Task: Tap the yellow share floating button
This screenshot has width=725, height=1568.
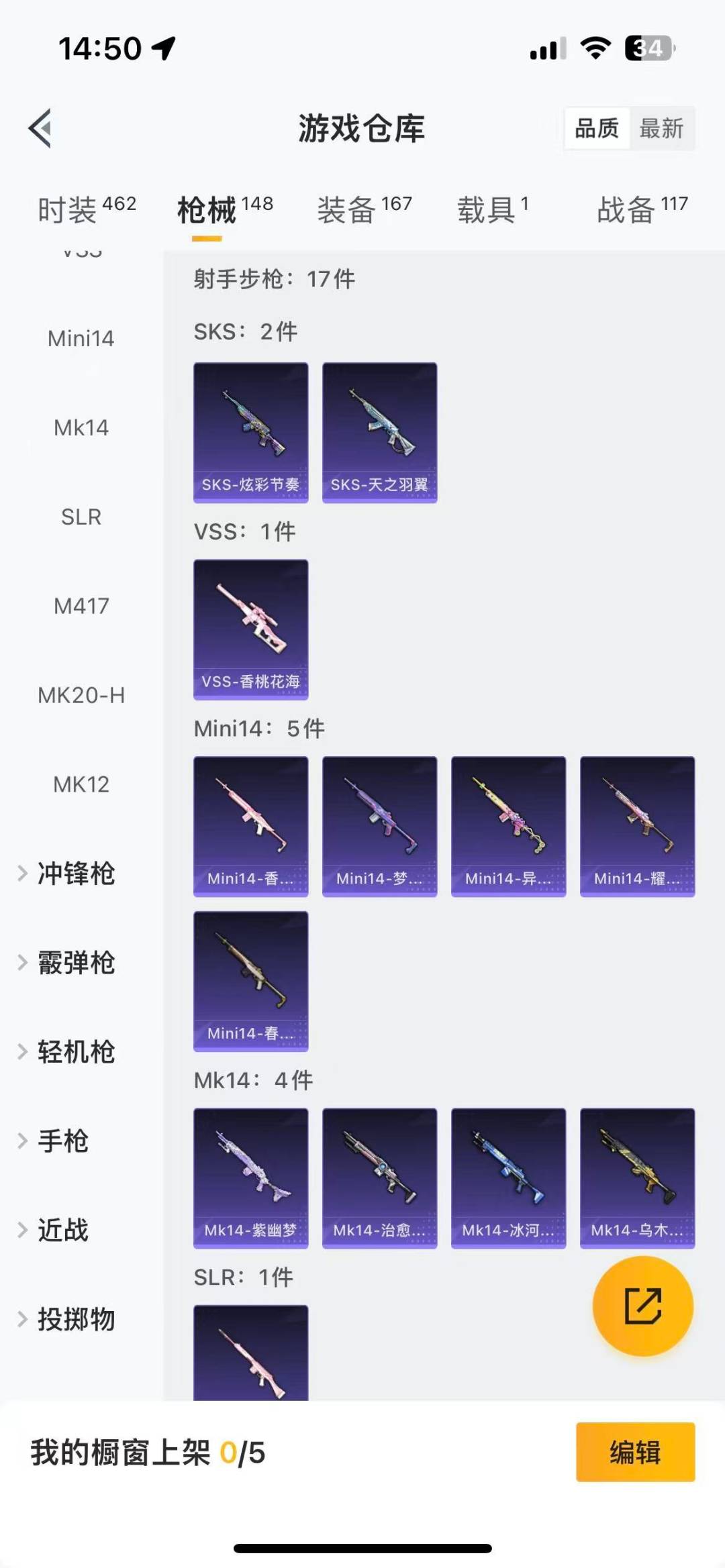Action: pos(642,1306)
